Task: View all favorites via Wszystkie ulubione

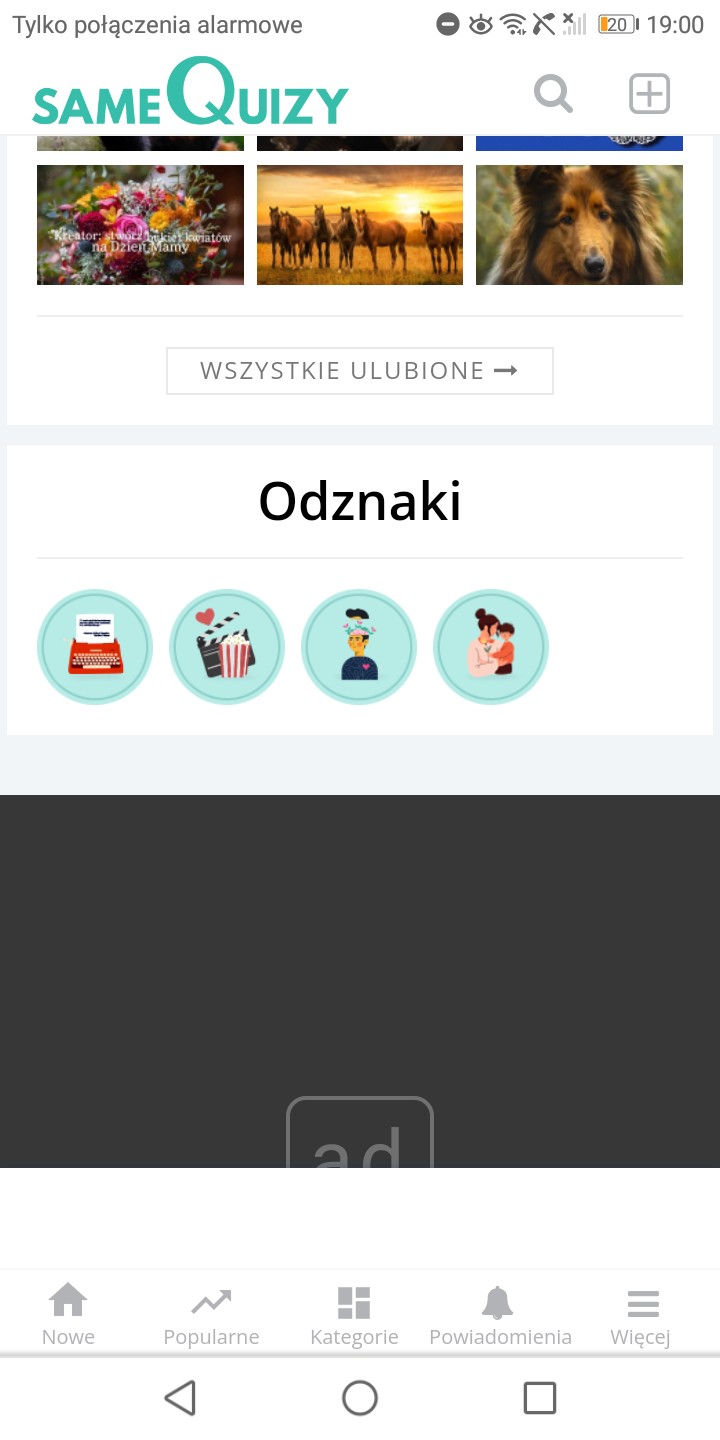Action: click(360, 371)
